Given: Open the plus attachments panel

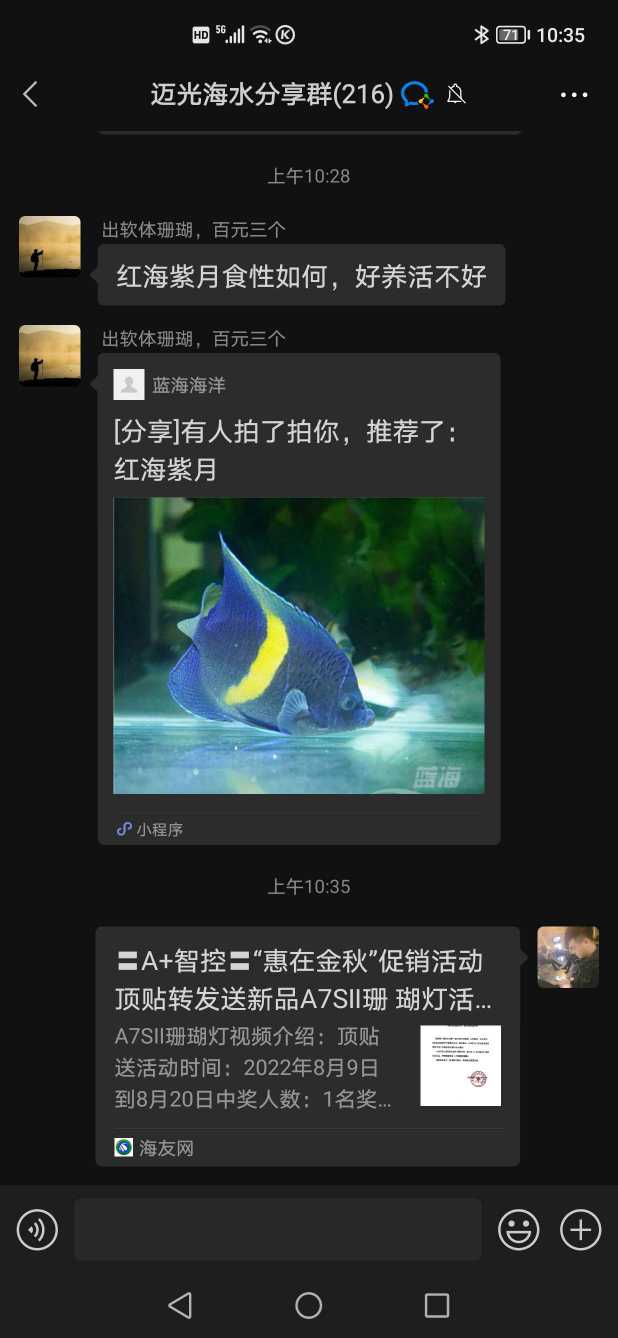Looking at the screenshot, I should (581, 1229).
